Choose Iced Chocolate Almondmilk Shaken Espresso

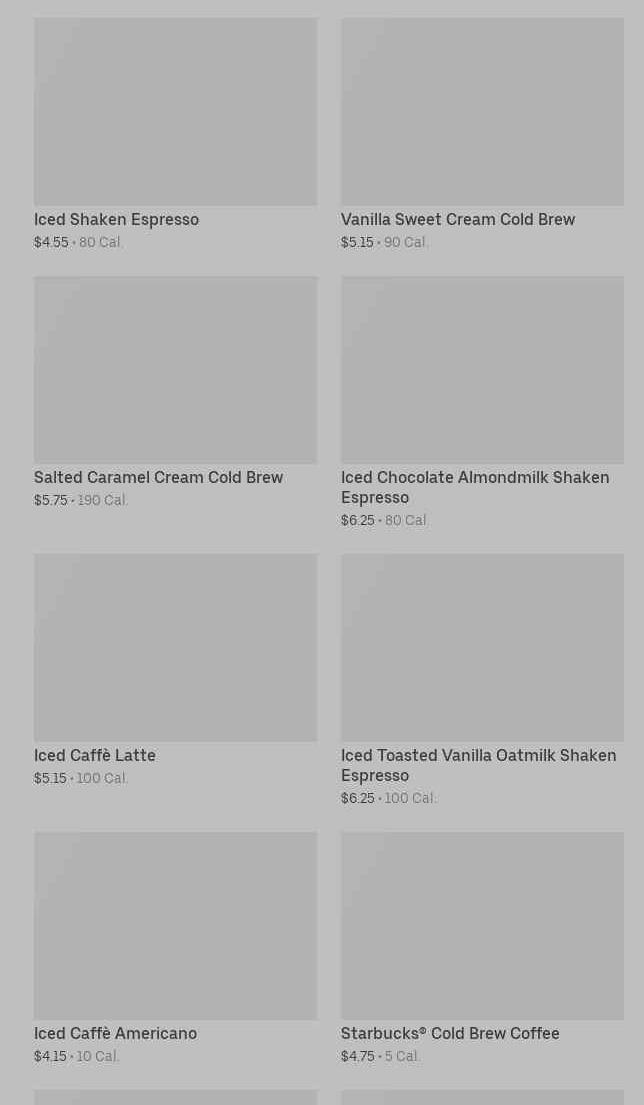pos(483,402)
